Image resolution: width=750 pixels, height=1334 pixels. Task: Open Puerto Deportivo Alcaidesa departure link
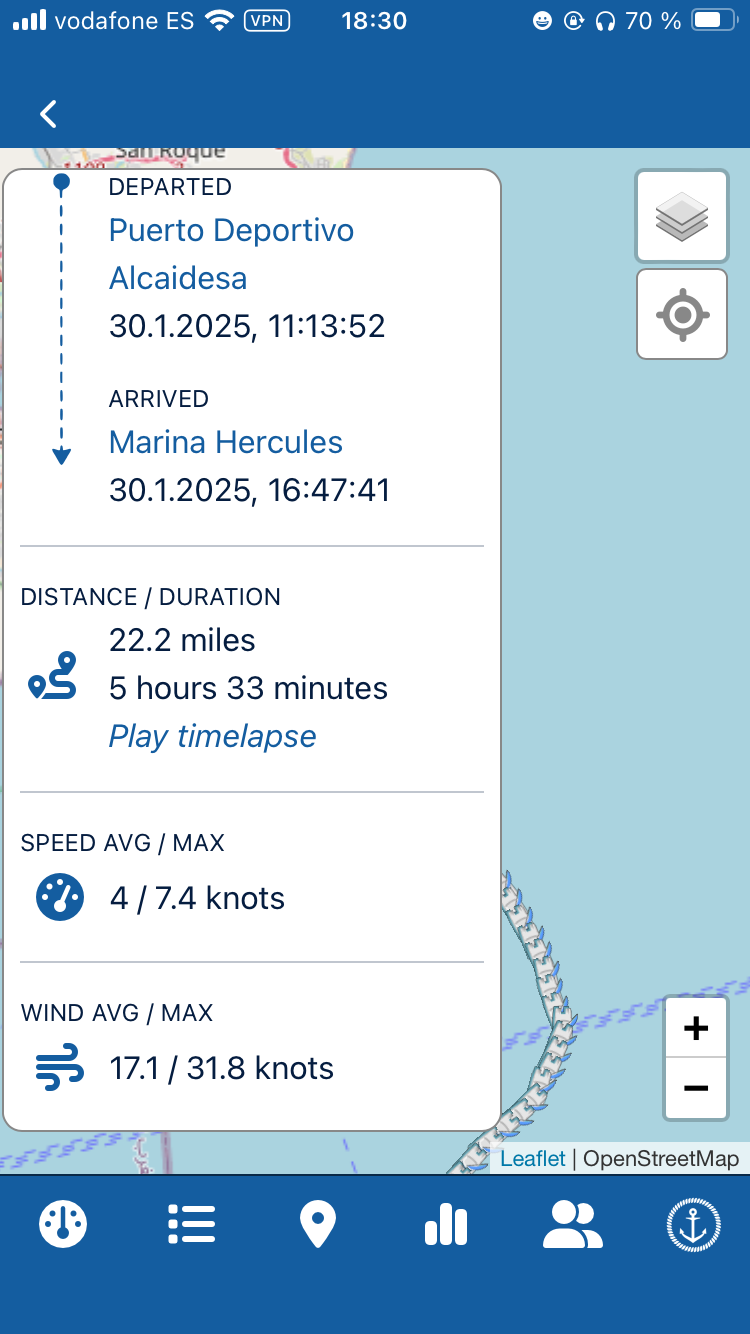click(x=231, y=254)
